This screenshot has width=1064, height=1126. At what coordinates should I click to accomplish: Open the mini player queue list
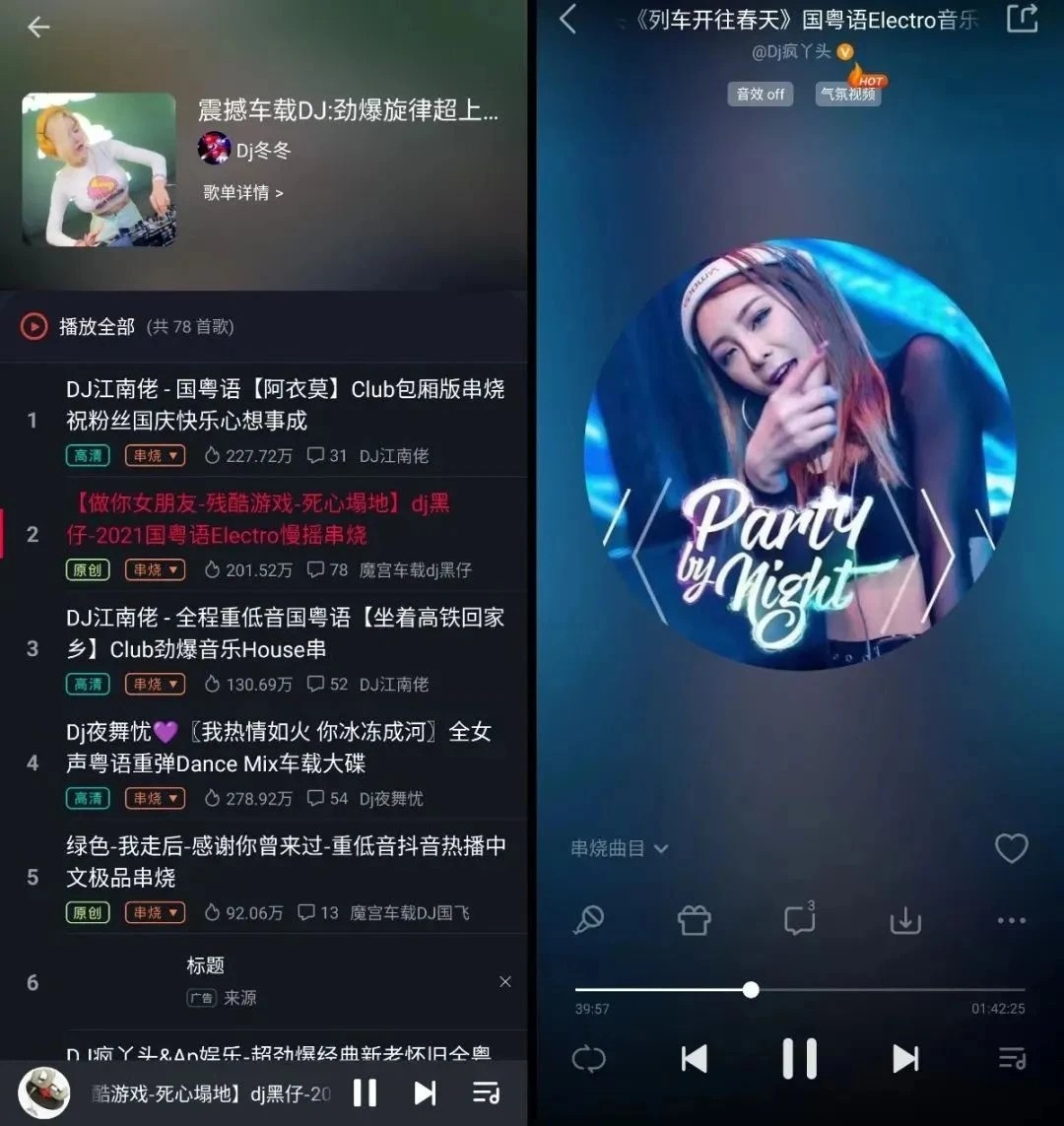click(486, 1093)
